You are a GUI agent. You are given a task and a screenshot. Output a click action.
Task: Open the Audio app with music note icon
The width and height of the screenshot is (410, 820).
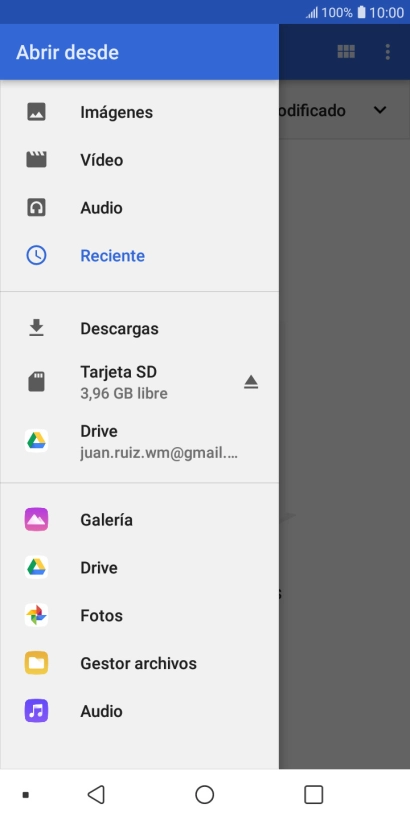coord(139,711)
